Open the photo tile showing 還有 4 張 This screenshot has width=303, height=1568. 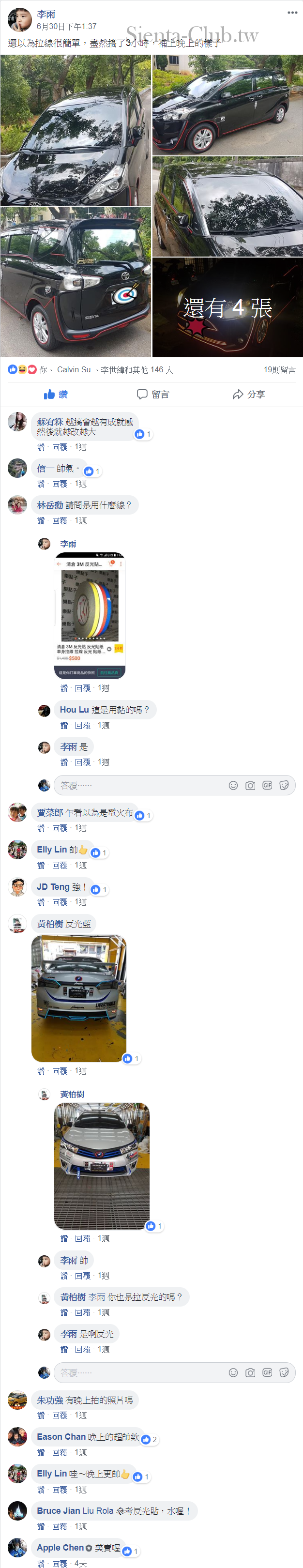pos(227,307)
